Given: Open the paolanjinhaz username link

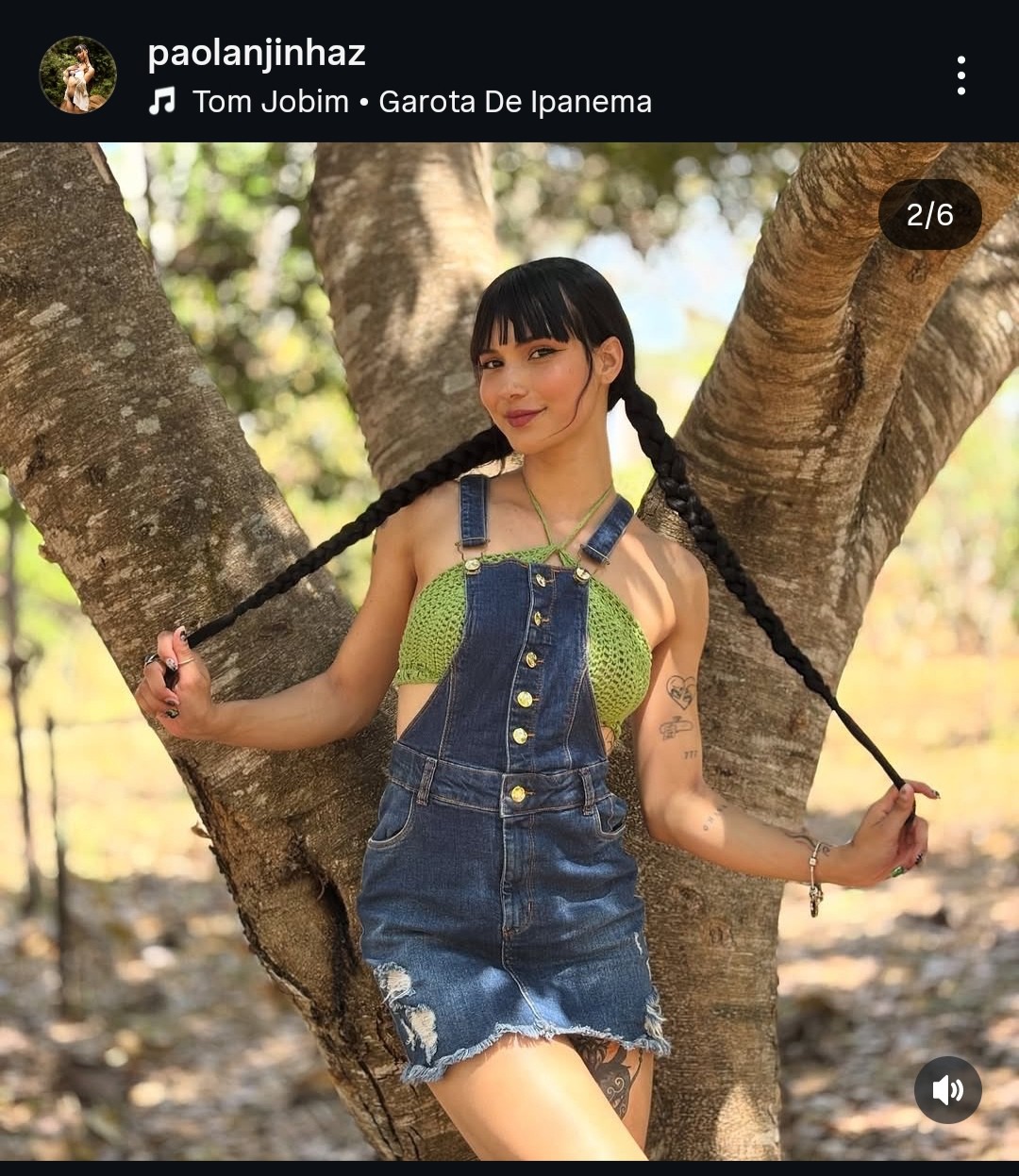Looking at the screenshot, I should (x=256, y=53).
